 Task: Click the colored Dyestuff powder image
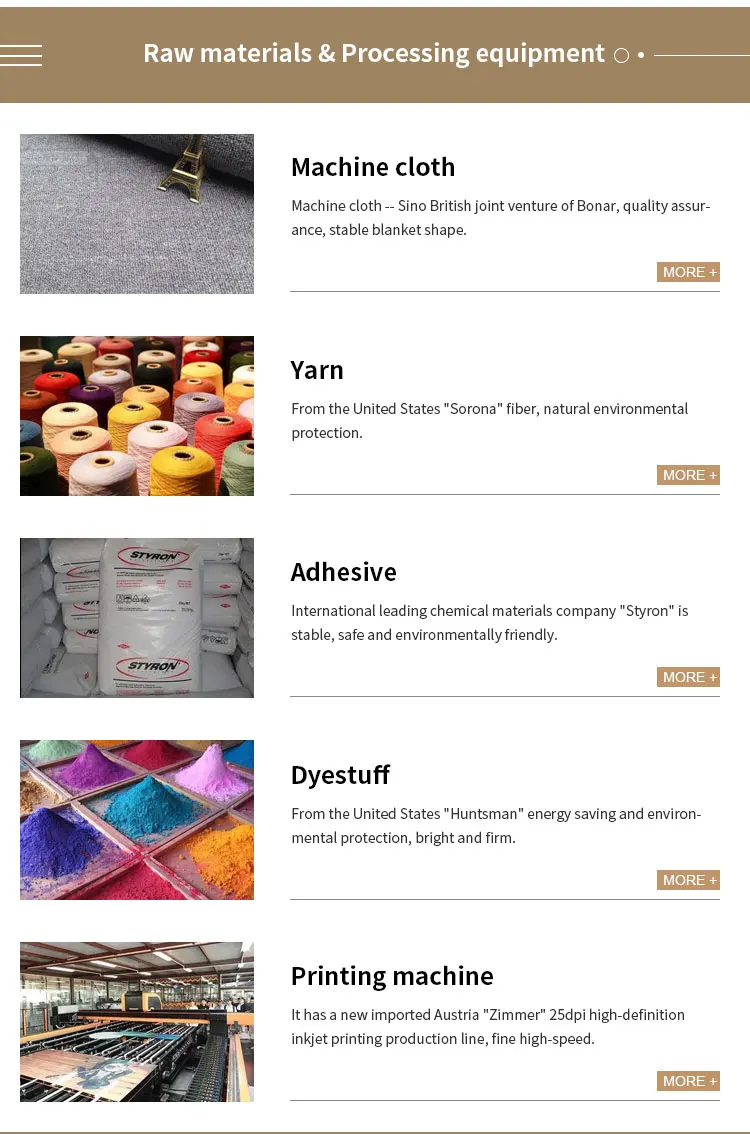136,819
